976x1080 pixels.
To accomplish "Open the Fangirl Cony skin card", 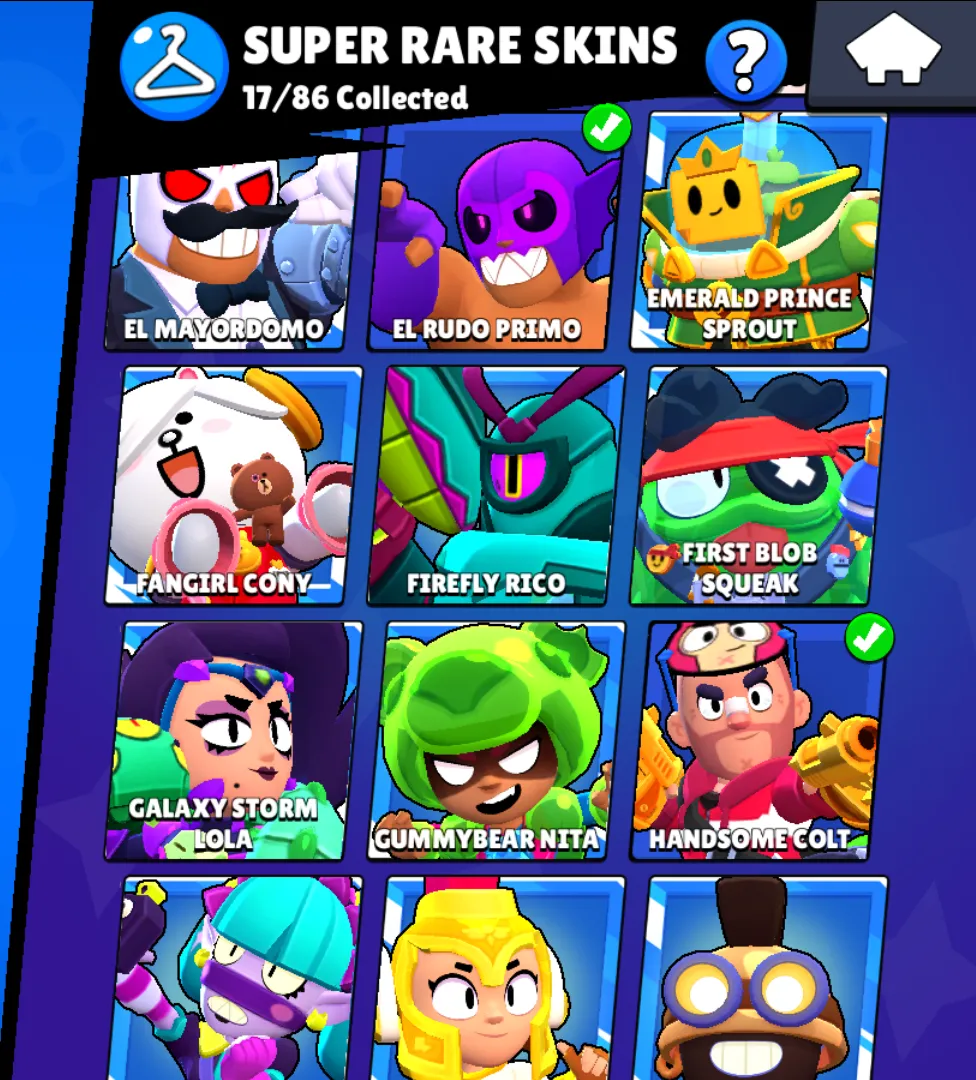I will tap(232, 485).
